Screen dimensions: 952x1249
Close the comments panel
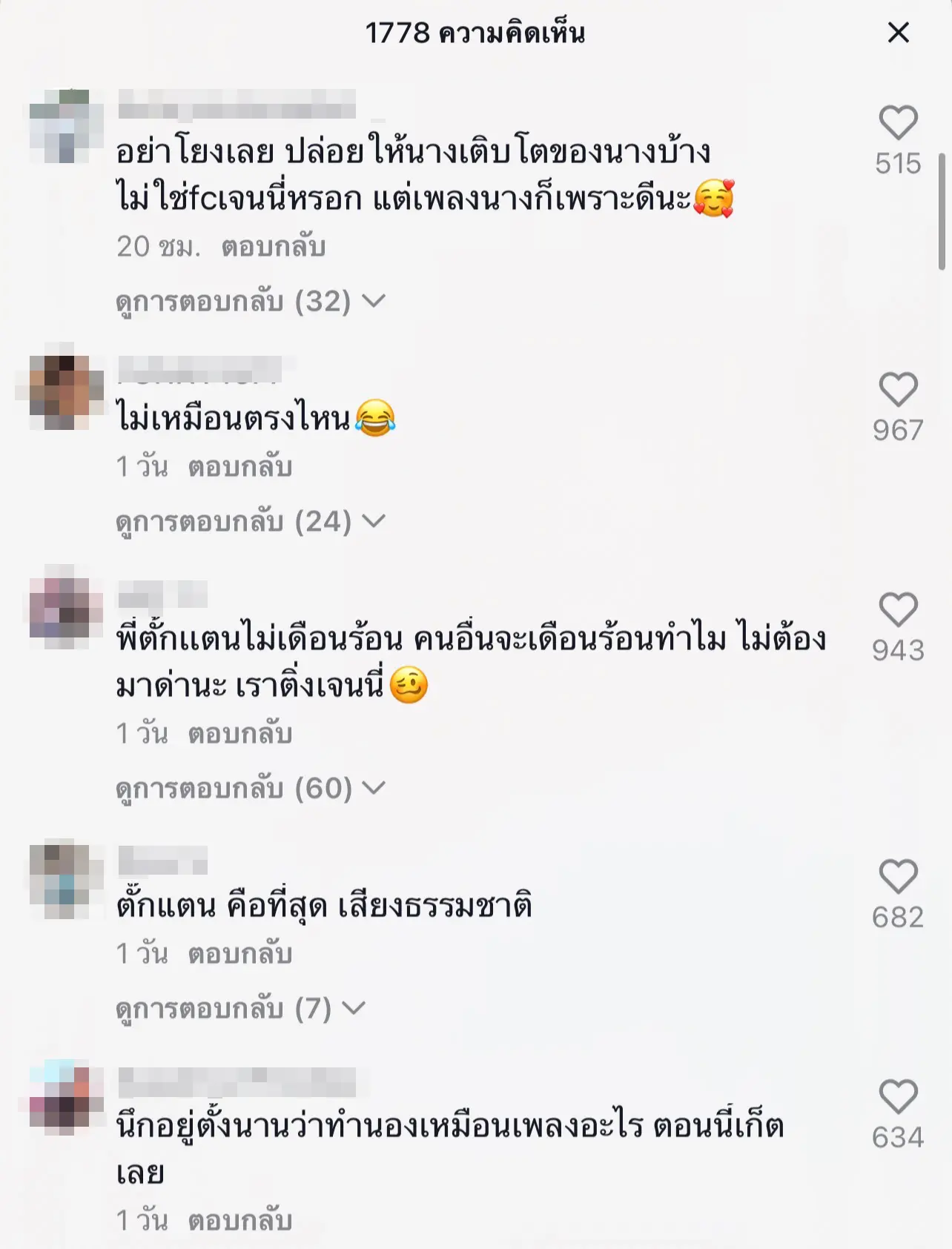tap(898, 33)
